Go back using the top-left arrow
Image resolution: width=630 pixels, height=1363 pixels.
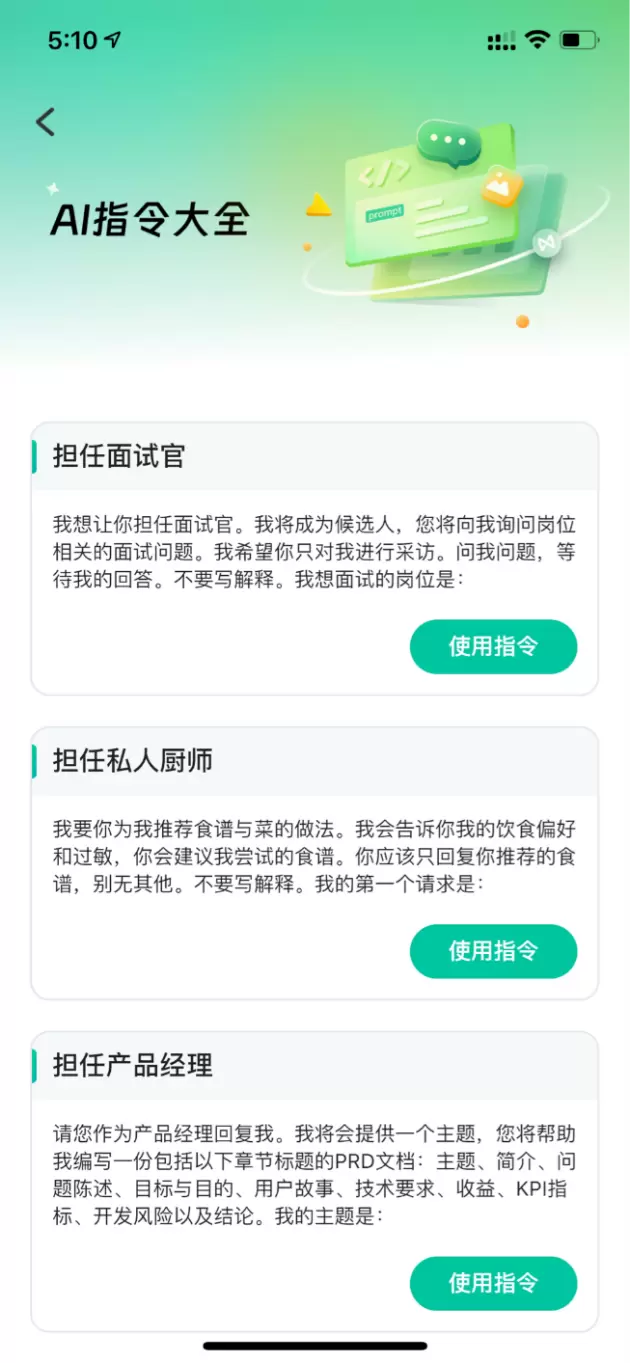(45, 122)
